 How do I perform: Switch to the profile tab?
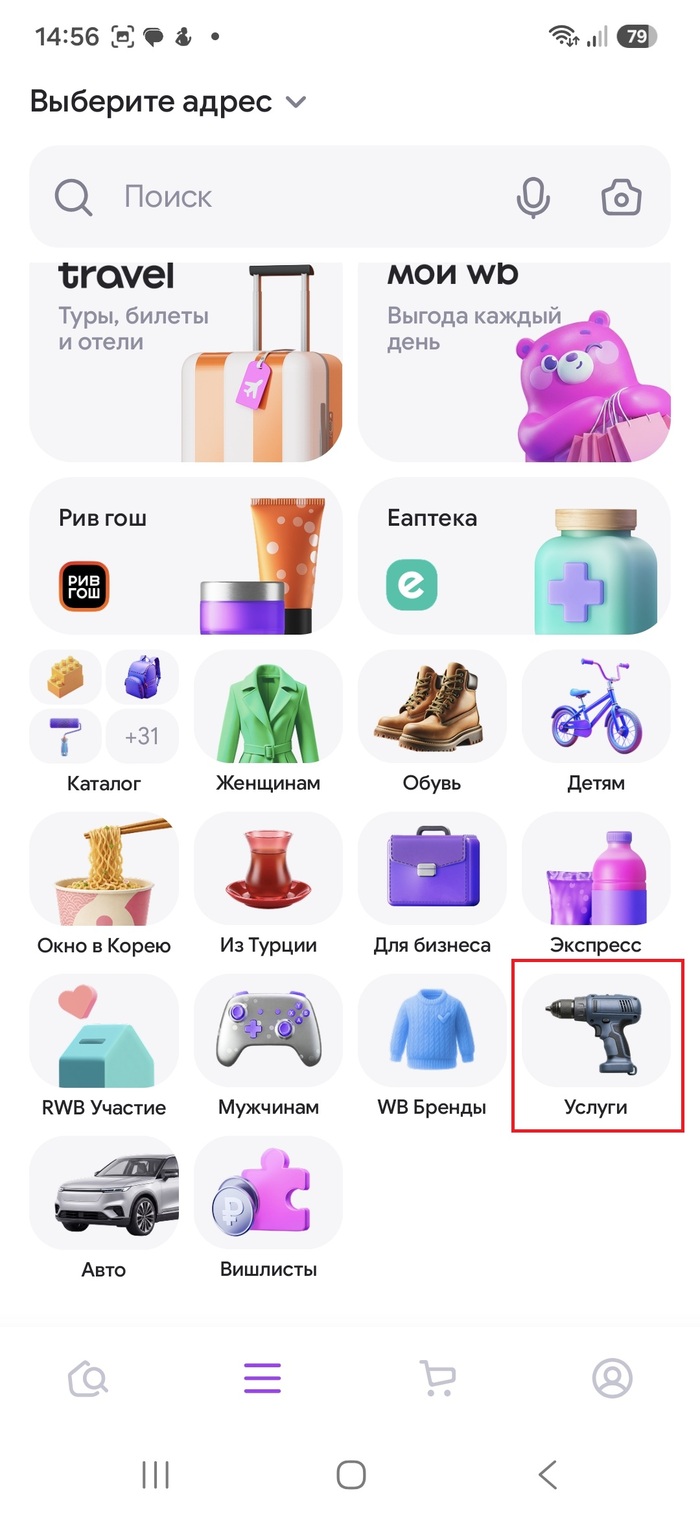pyautogui.click(x=612, y=1378)
